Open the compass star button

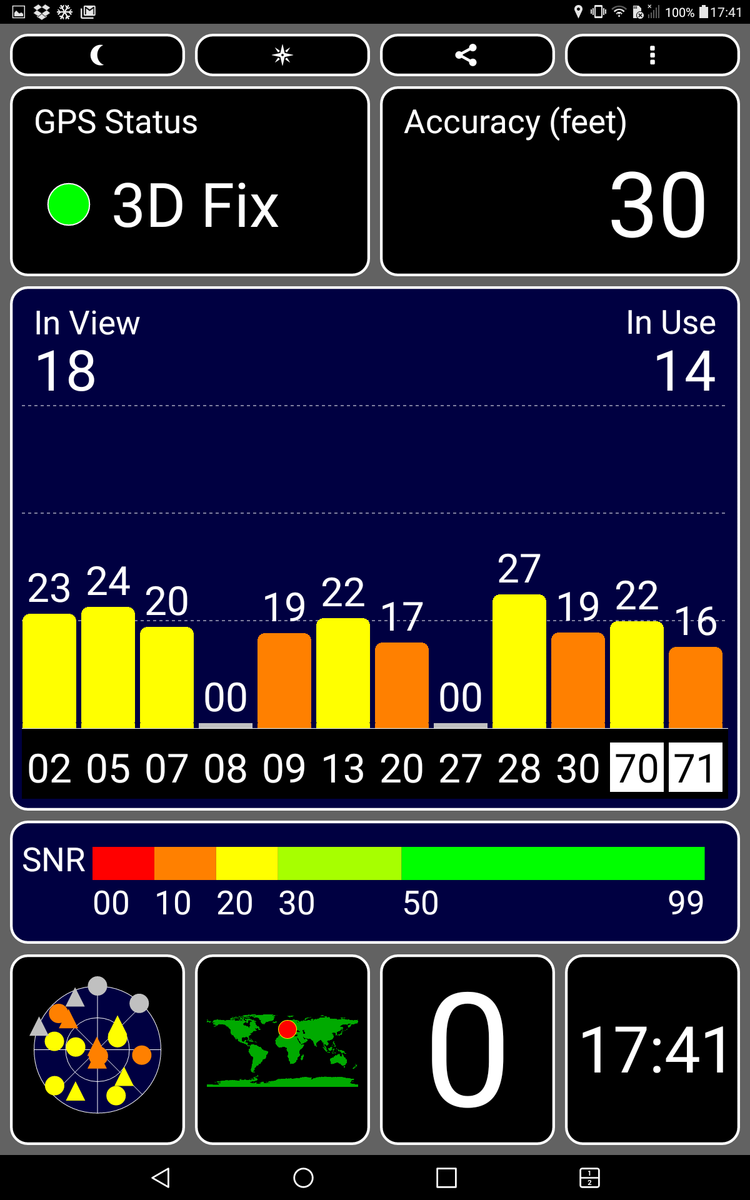tap(282, 56)
